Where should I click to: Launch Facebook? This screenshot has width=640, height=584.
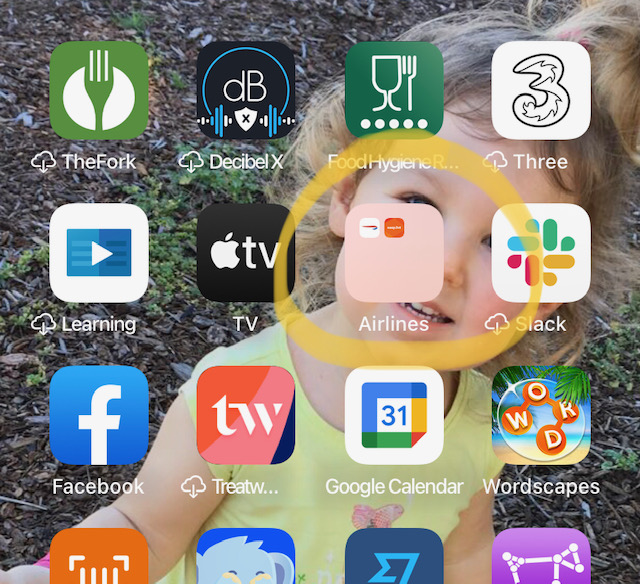click(x=98, y=415)
